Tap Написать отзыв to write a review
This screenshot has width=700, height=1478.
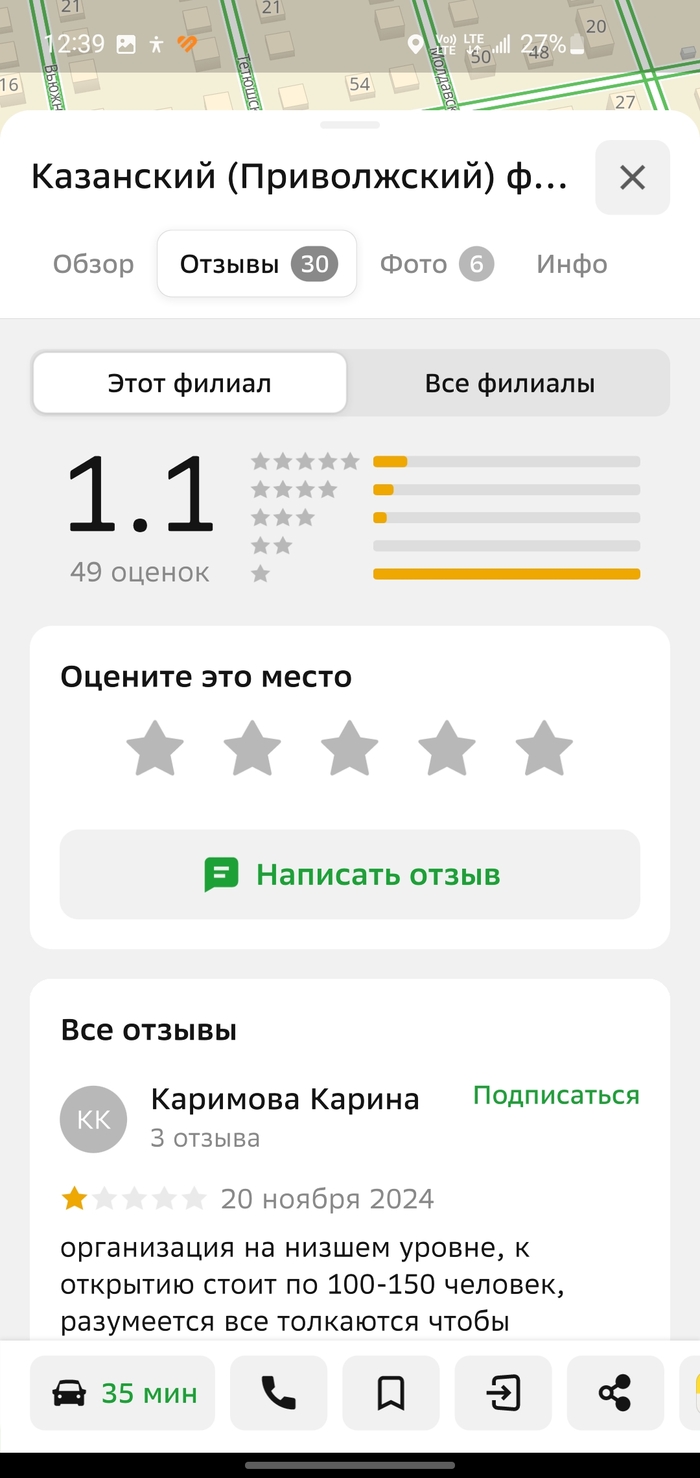tap(350, 874)
